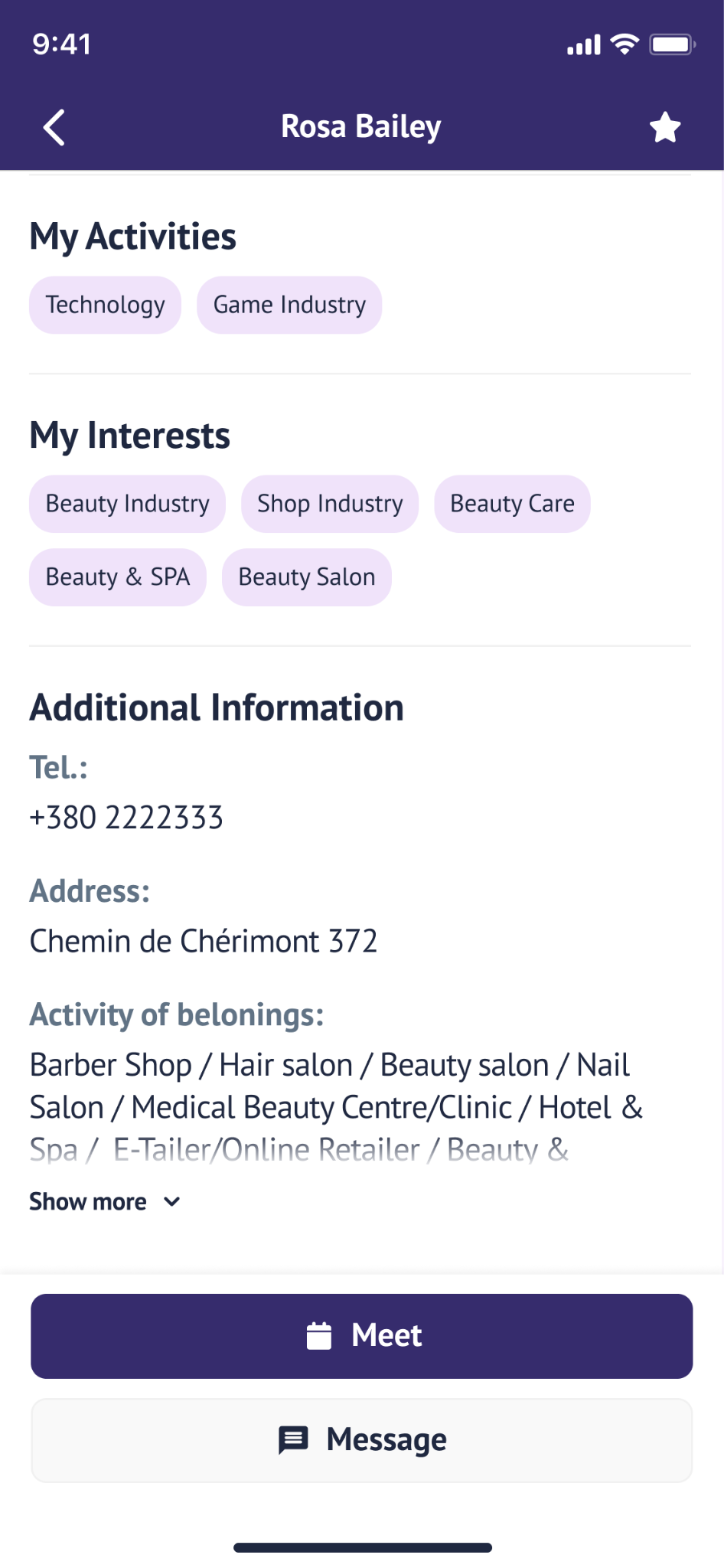Schedule a meeting with the Meet button
Screen dimensions: 724x1568
[x=362, y=1336]
